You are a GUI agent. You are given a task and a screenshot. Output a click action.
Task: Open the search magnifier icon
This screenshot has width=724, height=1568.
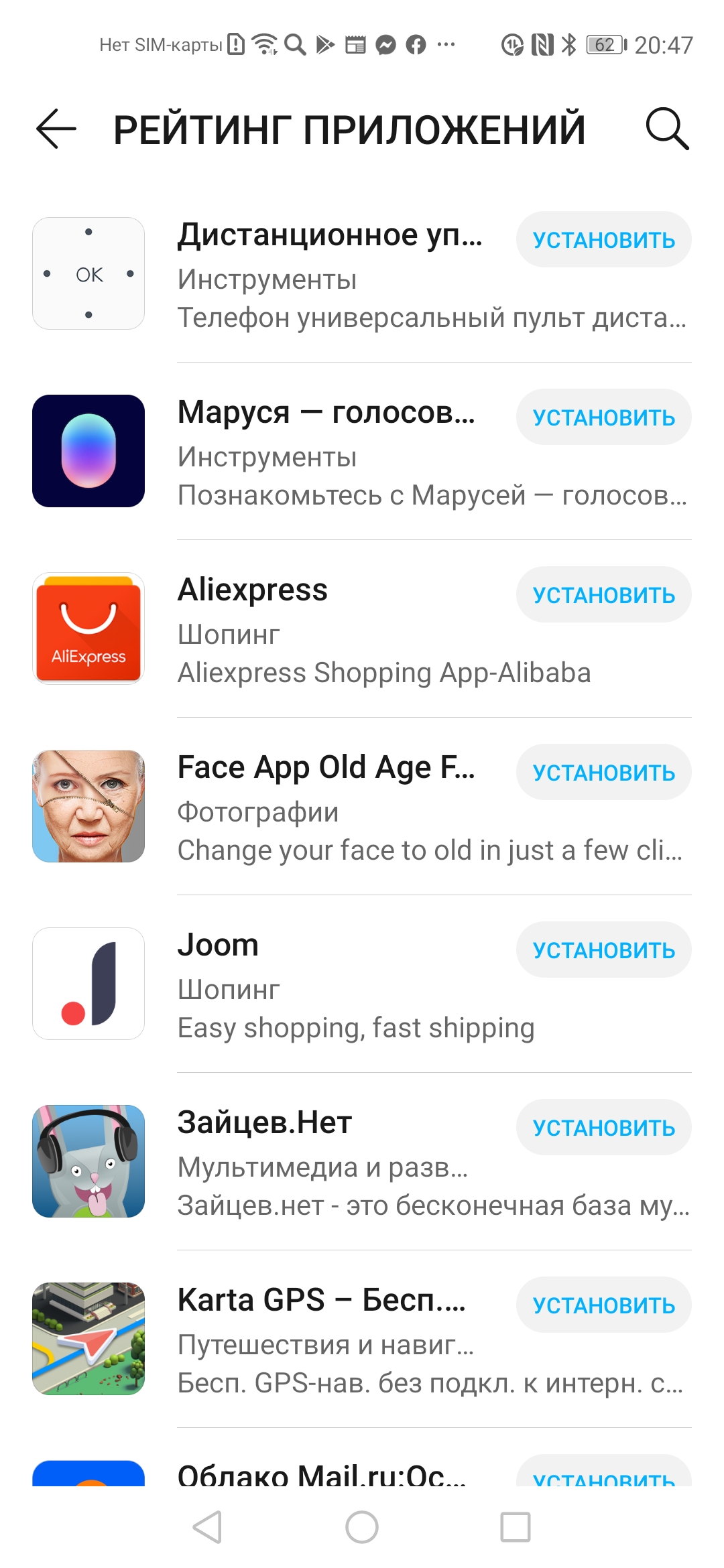pyautogui.click(x=667, y=129)
